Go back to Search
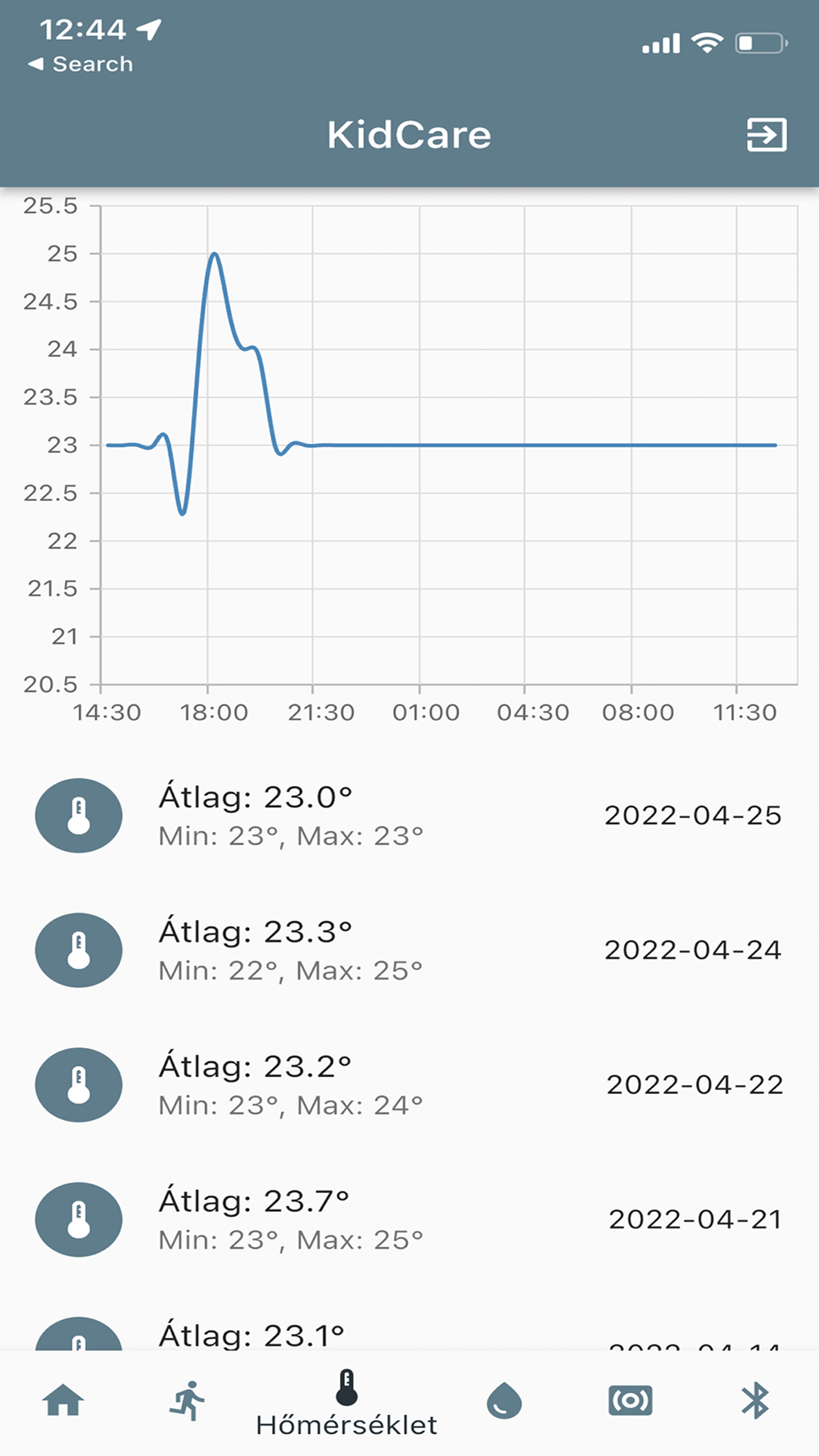819x1456 pixels. point(81,64)
